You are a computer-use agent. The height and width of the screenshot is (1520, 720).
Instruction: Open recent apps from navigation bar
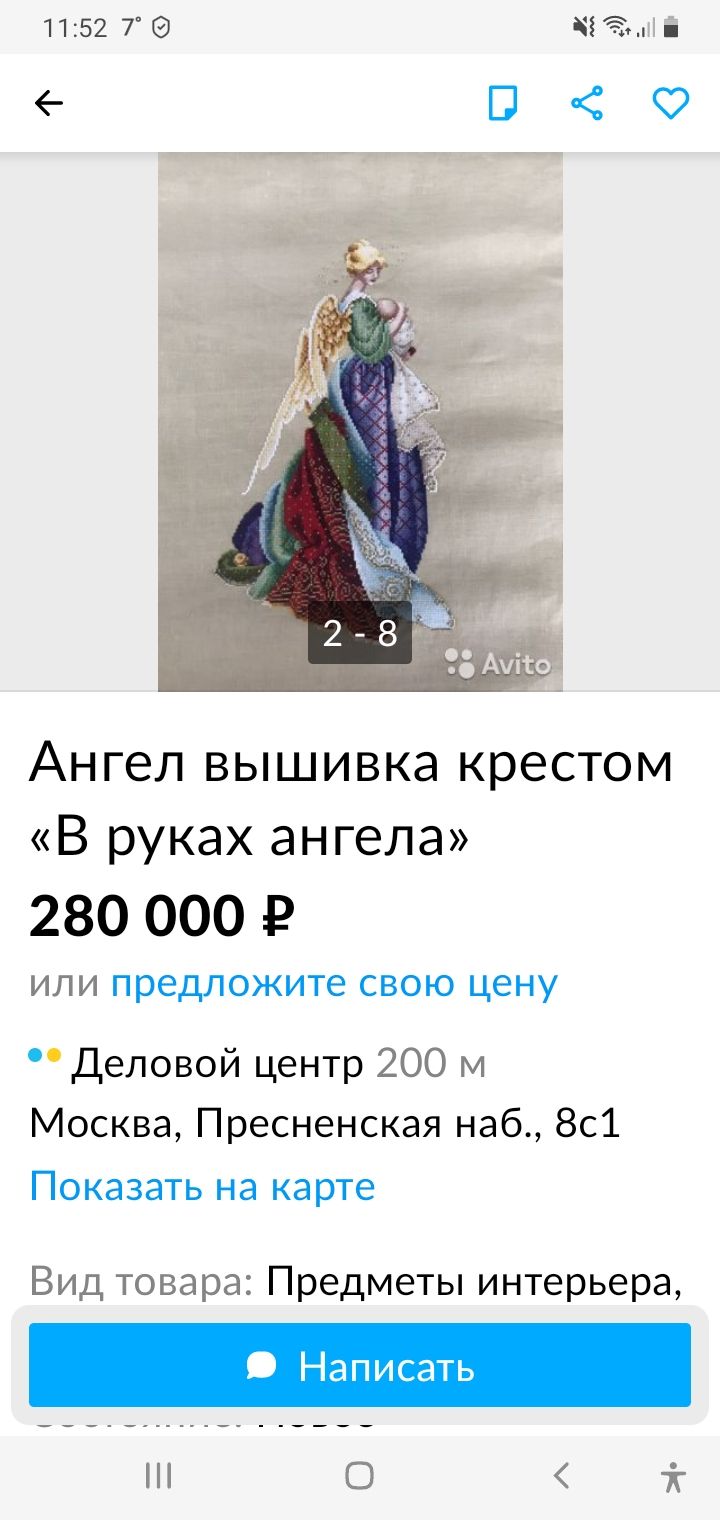click(x=158, y=1475)
